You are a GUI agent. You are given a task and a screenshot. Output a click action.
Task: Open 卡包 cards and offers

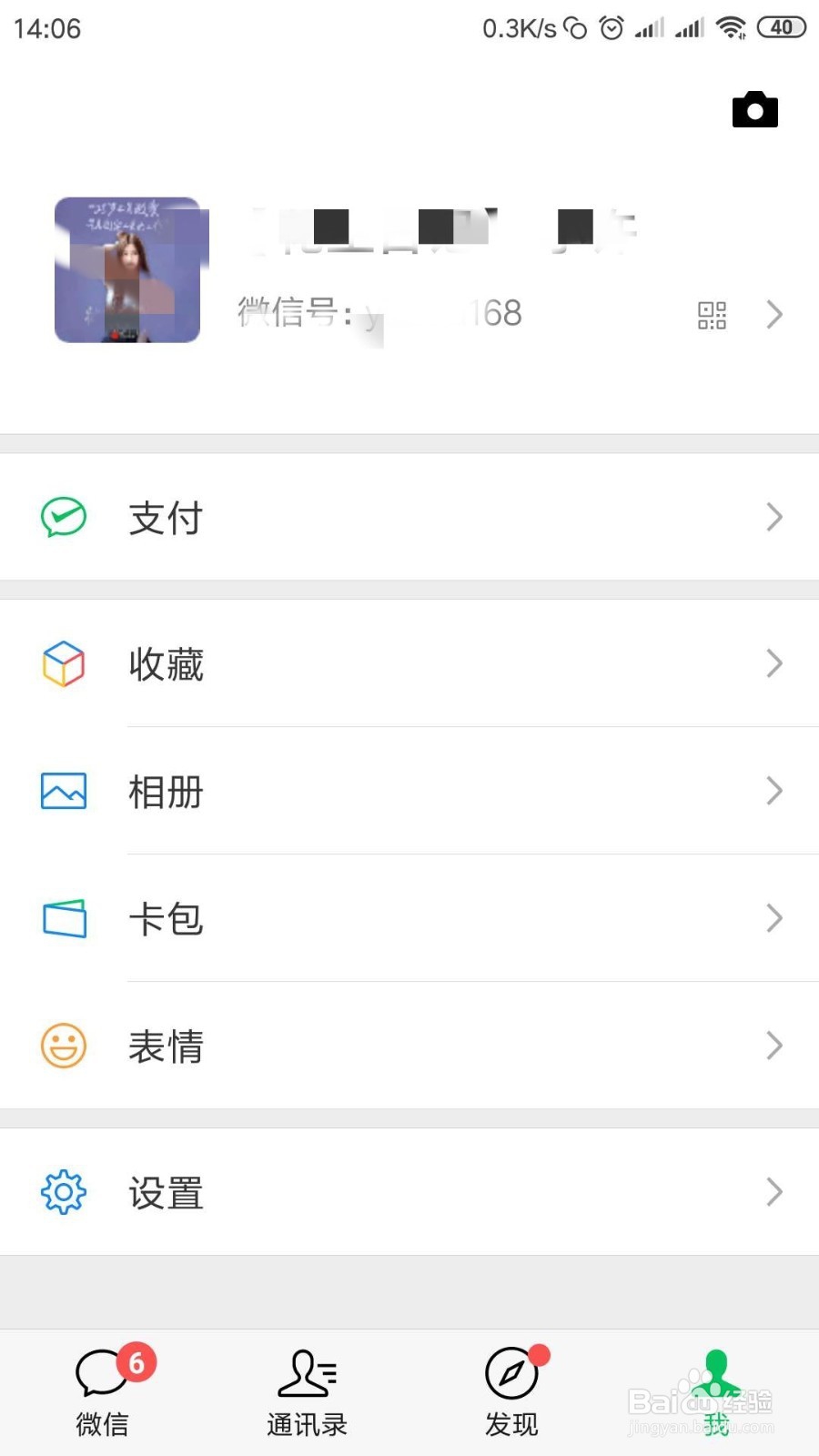pyautogui.click(x=409, y=918)
